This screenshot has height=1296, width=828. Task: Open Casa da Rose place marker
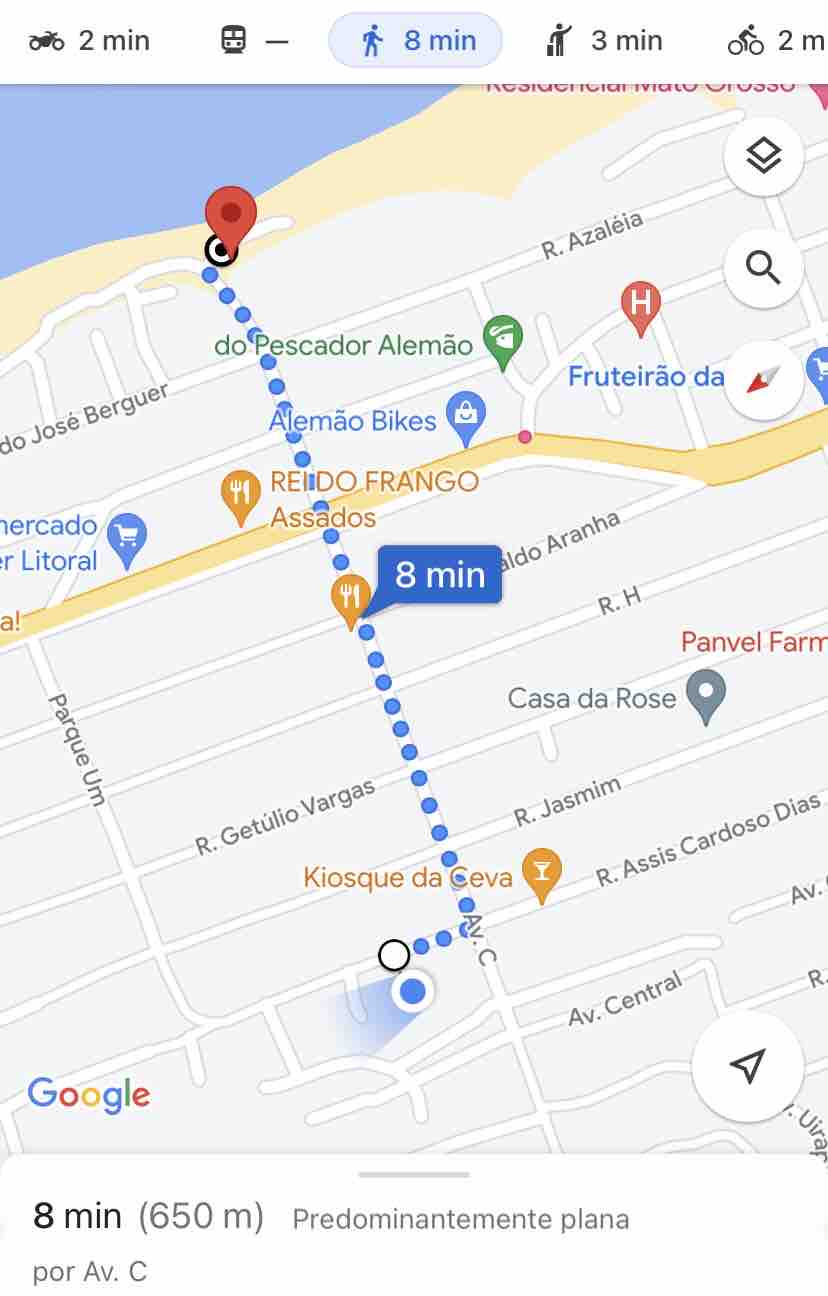(707, 694)
